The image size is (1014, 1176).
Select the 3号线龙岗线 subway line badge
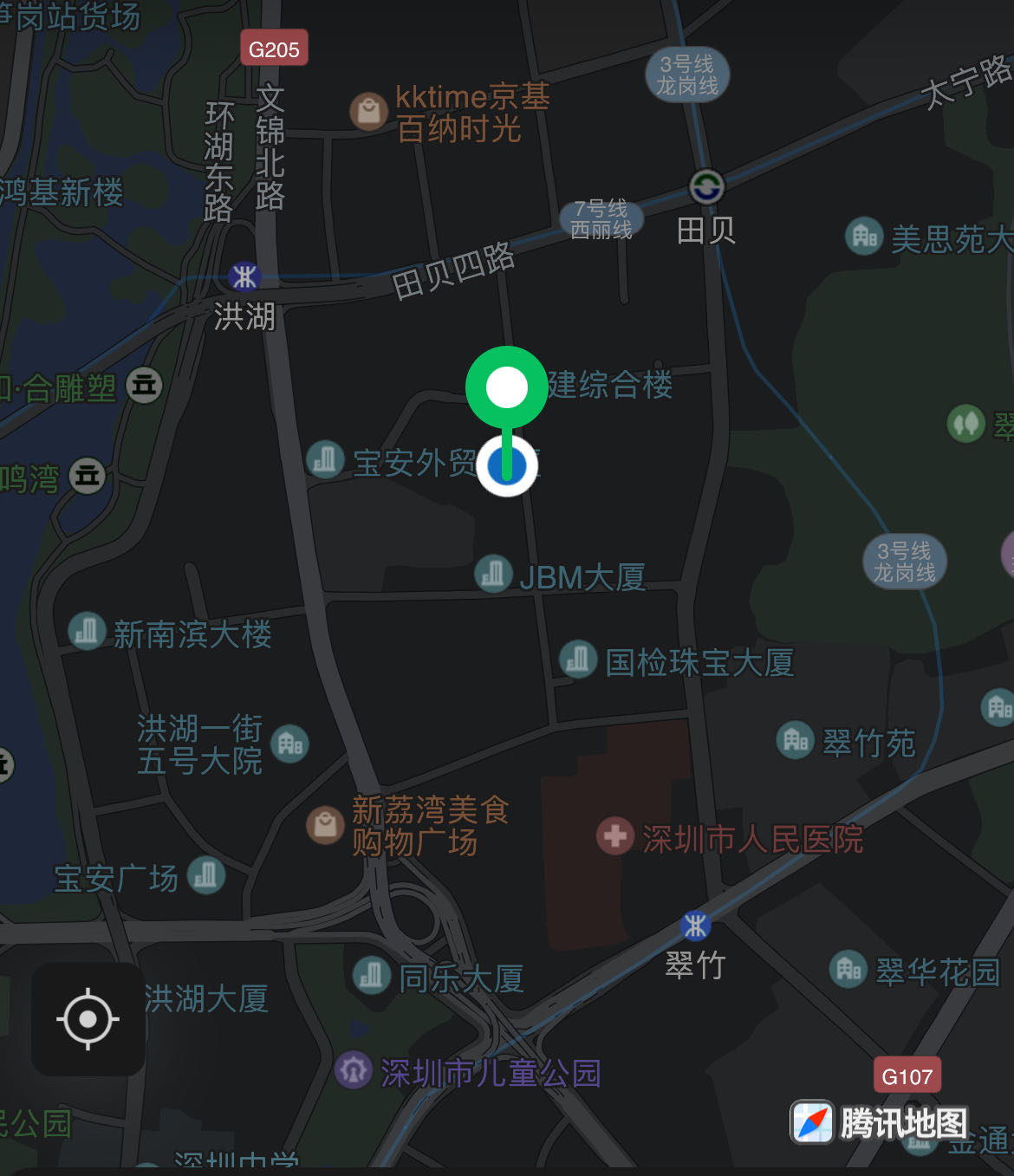(x=687, y=75)
